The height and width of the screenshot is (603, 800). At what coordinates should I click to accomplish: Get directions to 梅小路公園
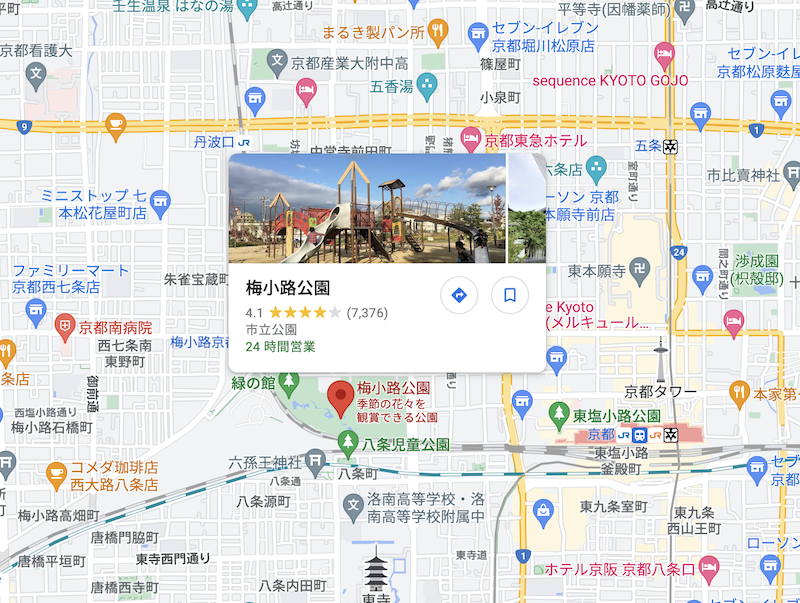(x=459, y=295)
